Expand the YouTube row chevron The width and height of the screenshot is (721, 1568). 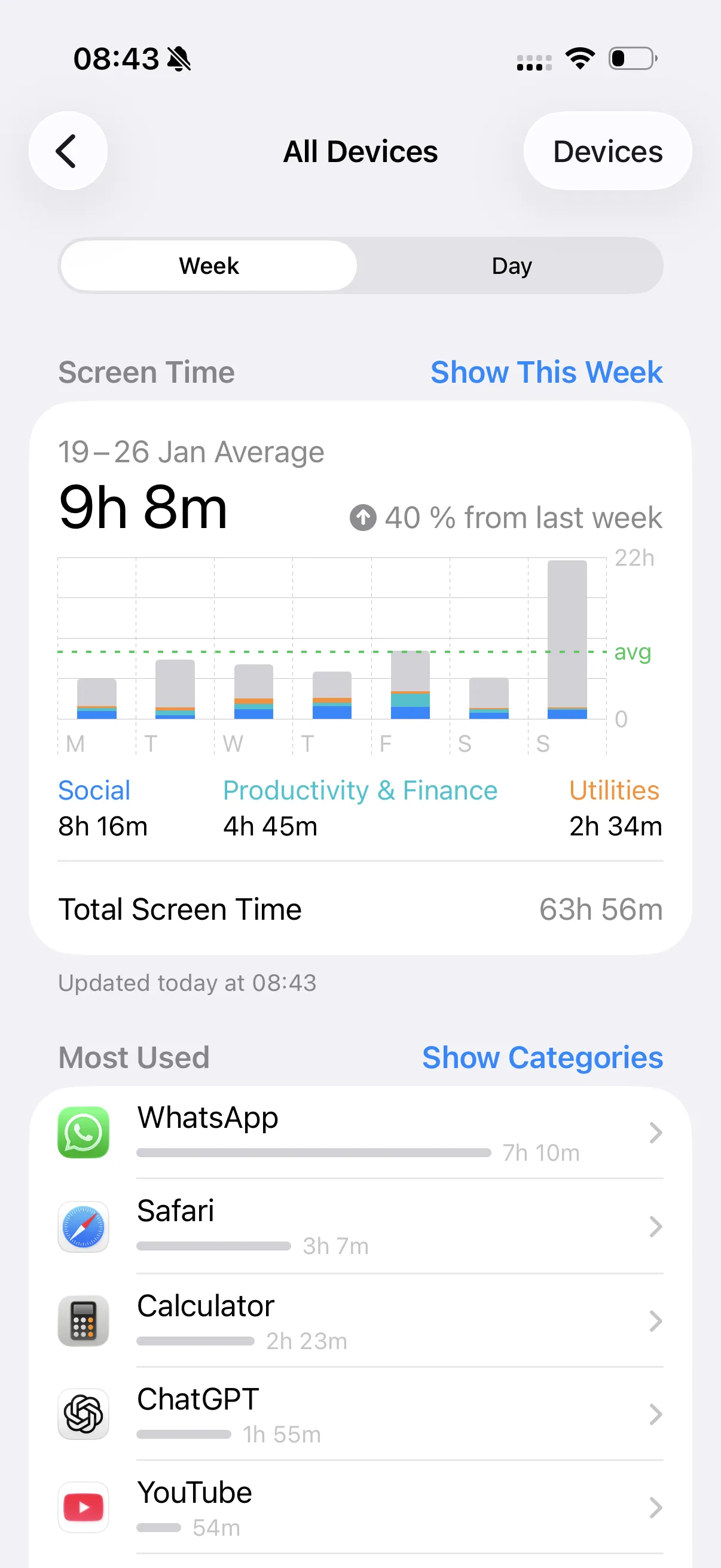(x=656, y=1507)
